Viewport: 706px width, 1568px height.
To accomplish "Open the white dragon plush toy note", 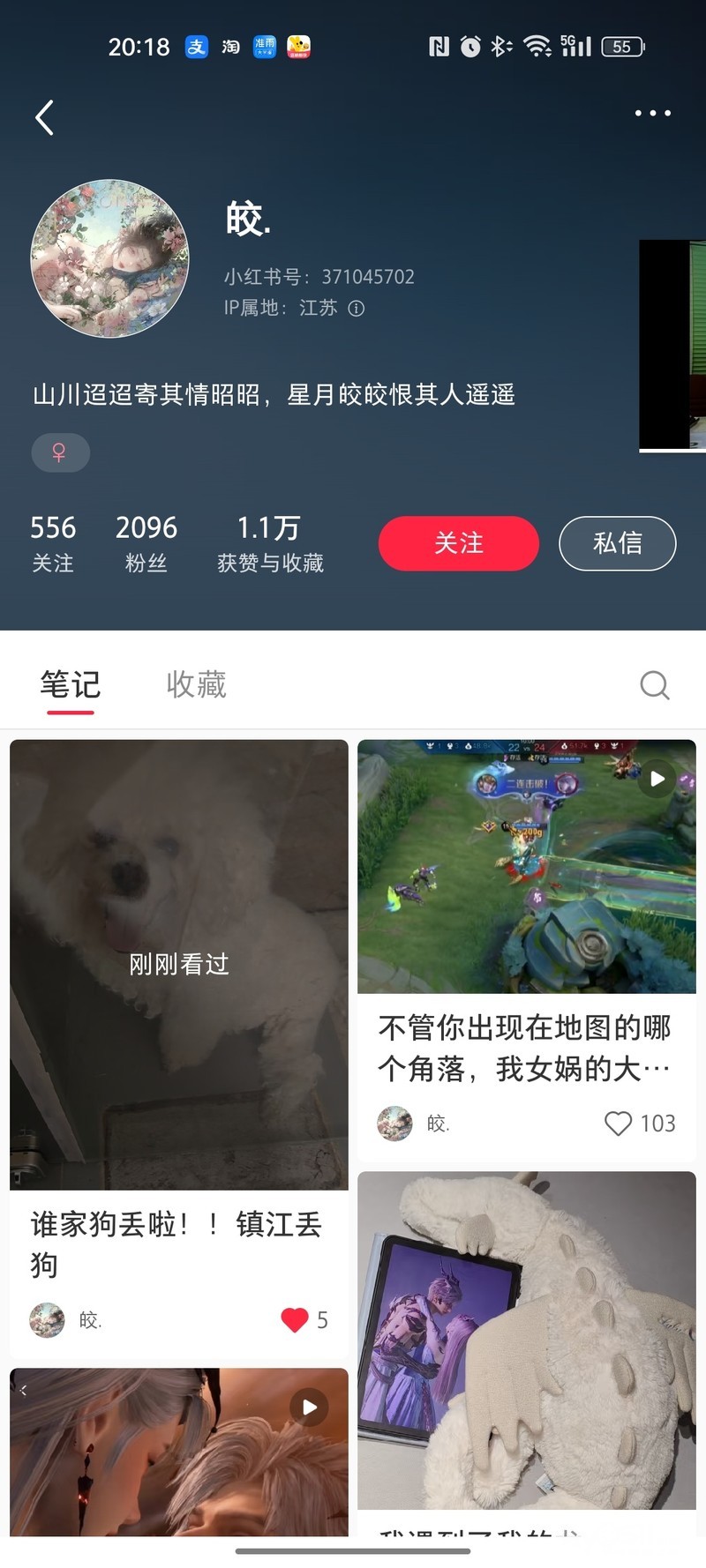I will [x=526, y=1340].
